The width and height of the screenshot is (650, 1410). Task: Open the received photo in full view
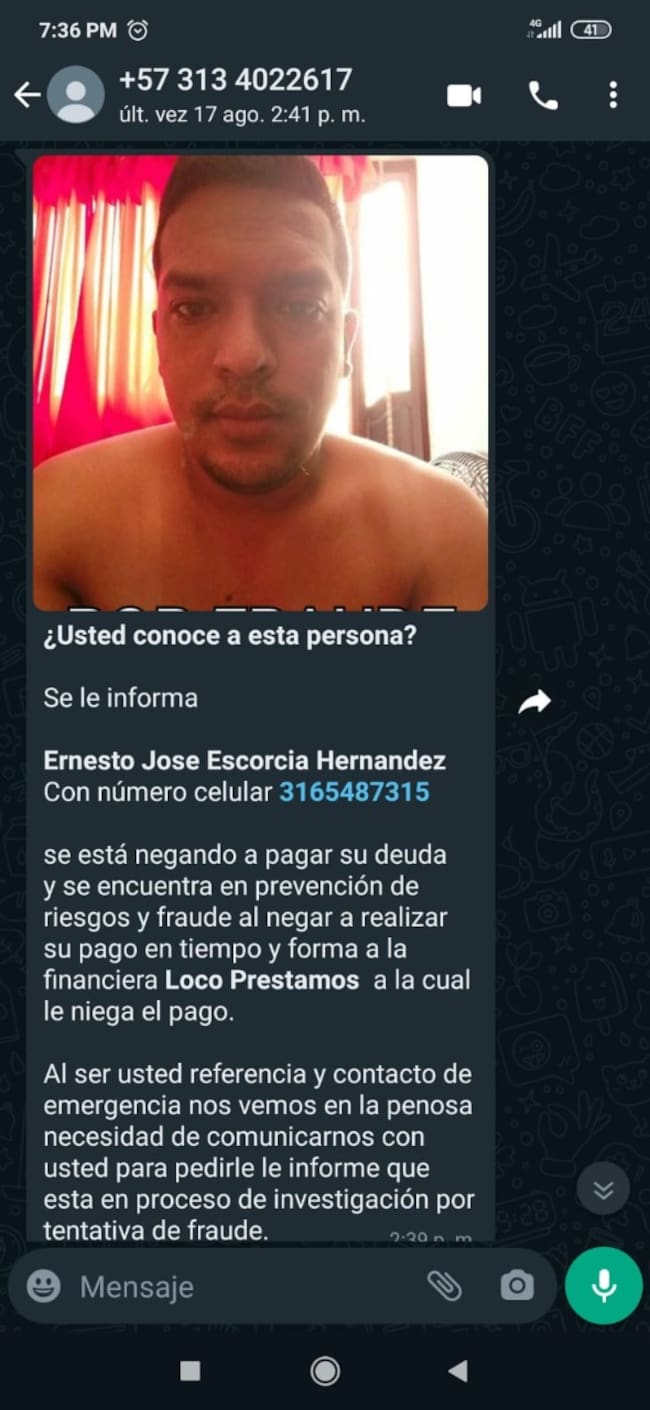coord(260,382)
